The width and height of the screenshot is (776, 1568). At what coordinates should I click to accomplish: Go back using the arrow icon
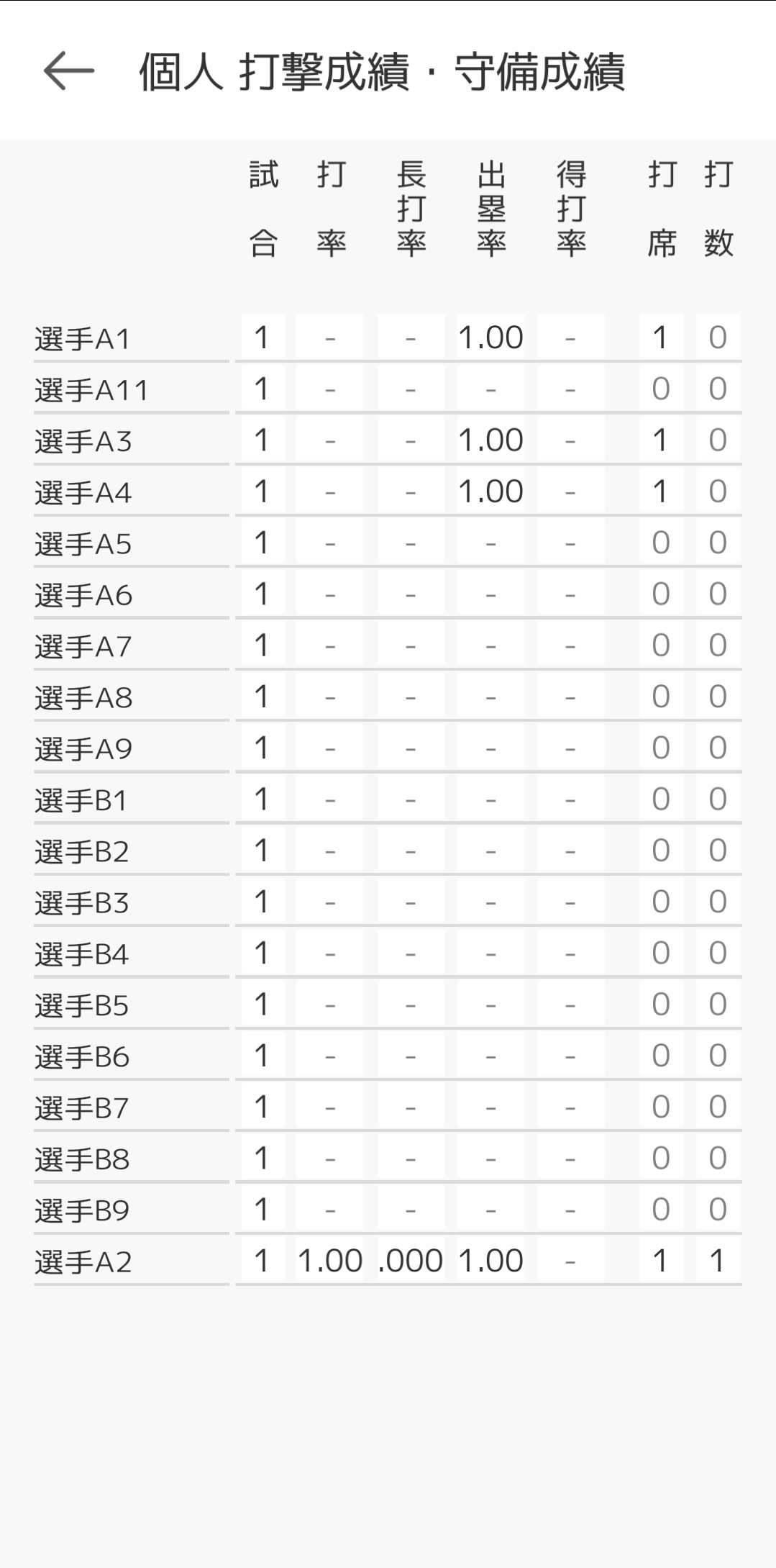point(69,71)
